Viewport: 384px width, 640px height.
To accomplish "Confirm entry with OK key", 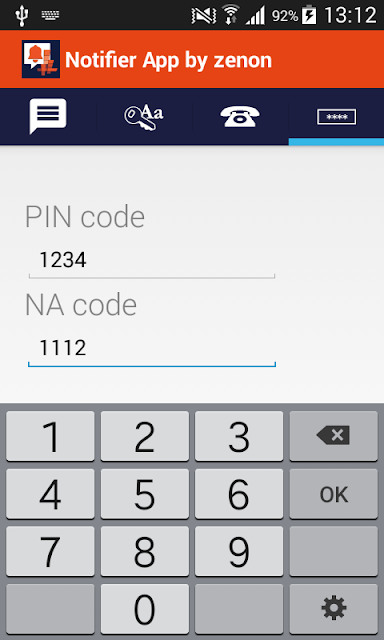I will (334, 494).
